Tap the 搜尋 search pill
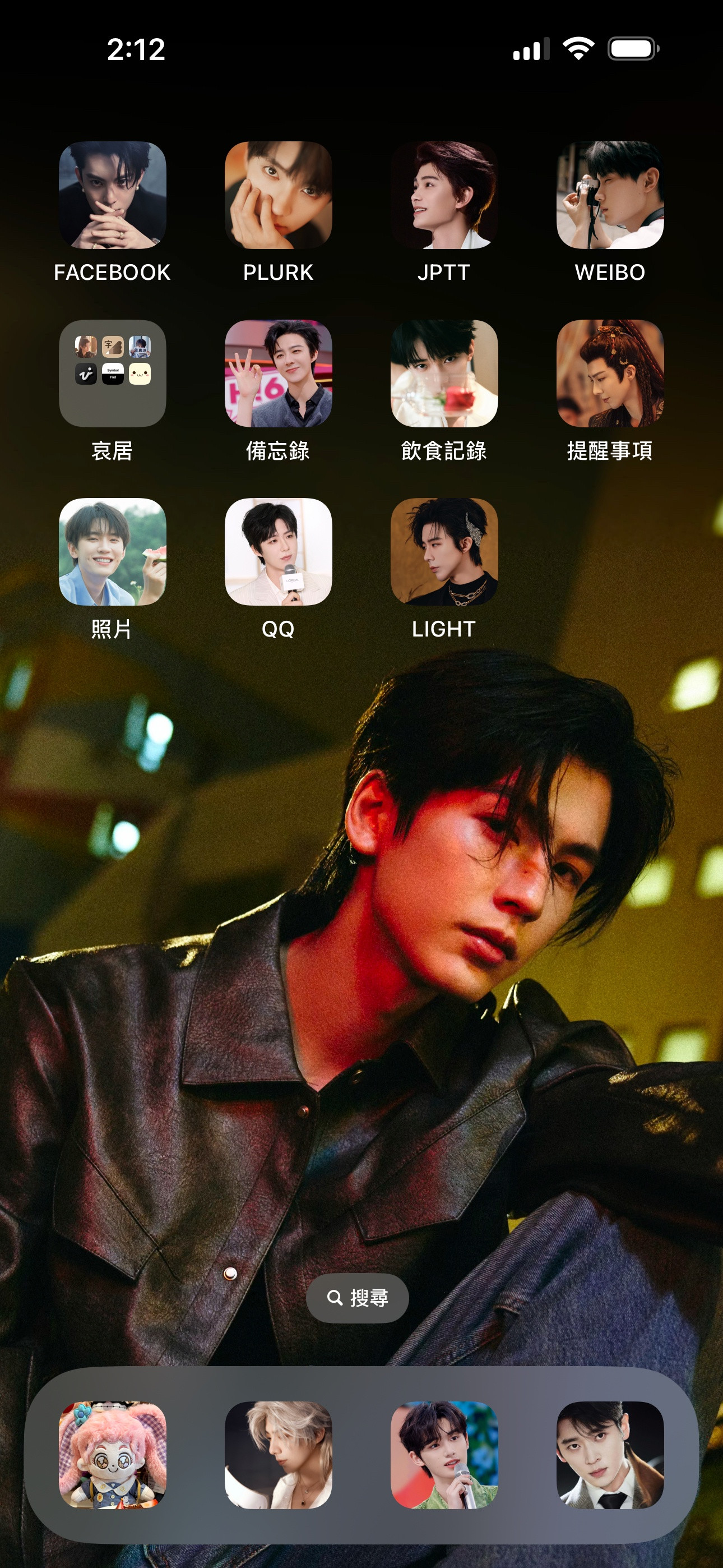The width and height of the screenshot is (723, 1568). pos(357,1298)
